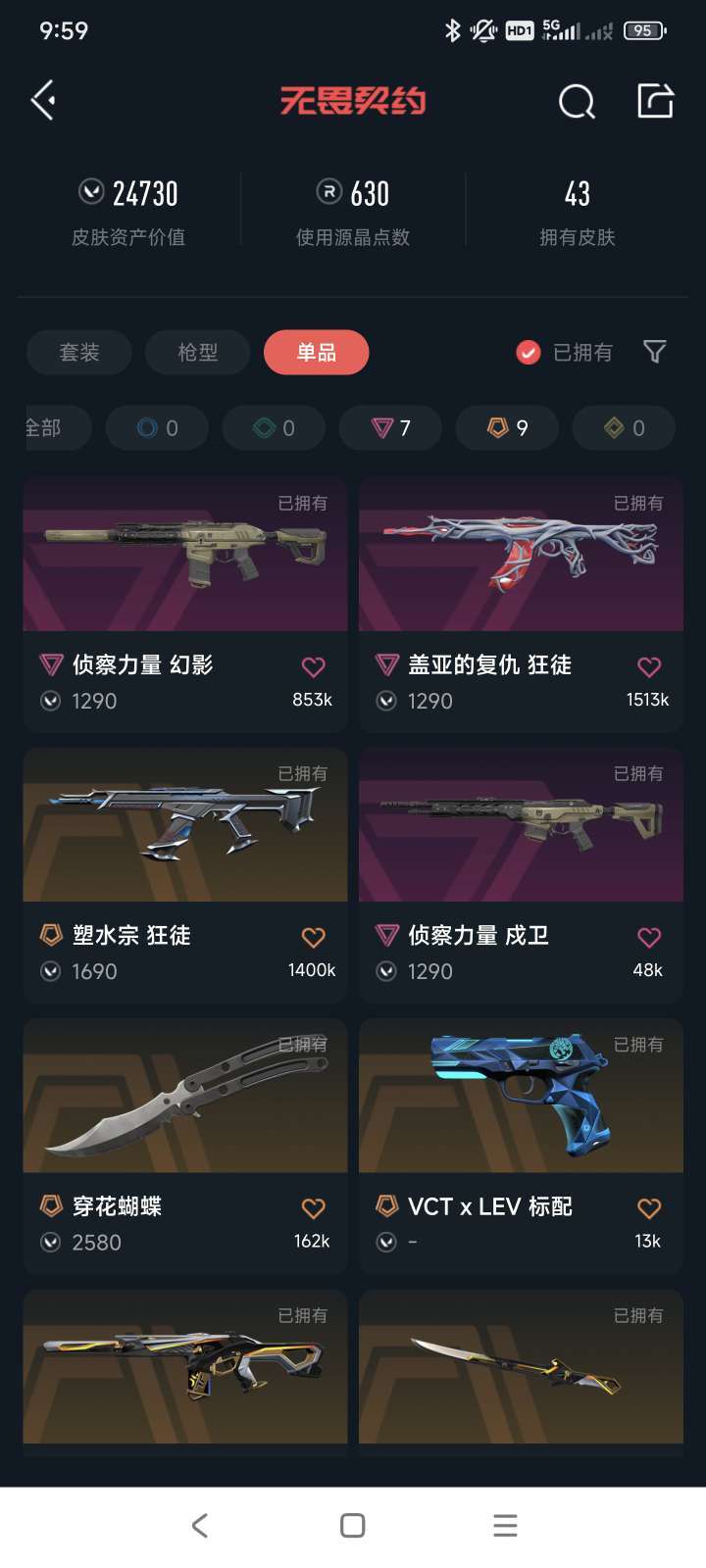
Task: Filter by the orange tier chip showing 9
Action: 507,428
